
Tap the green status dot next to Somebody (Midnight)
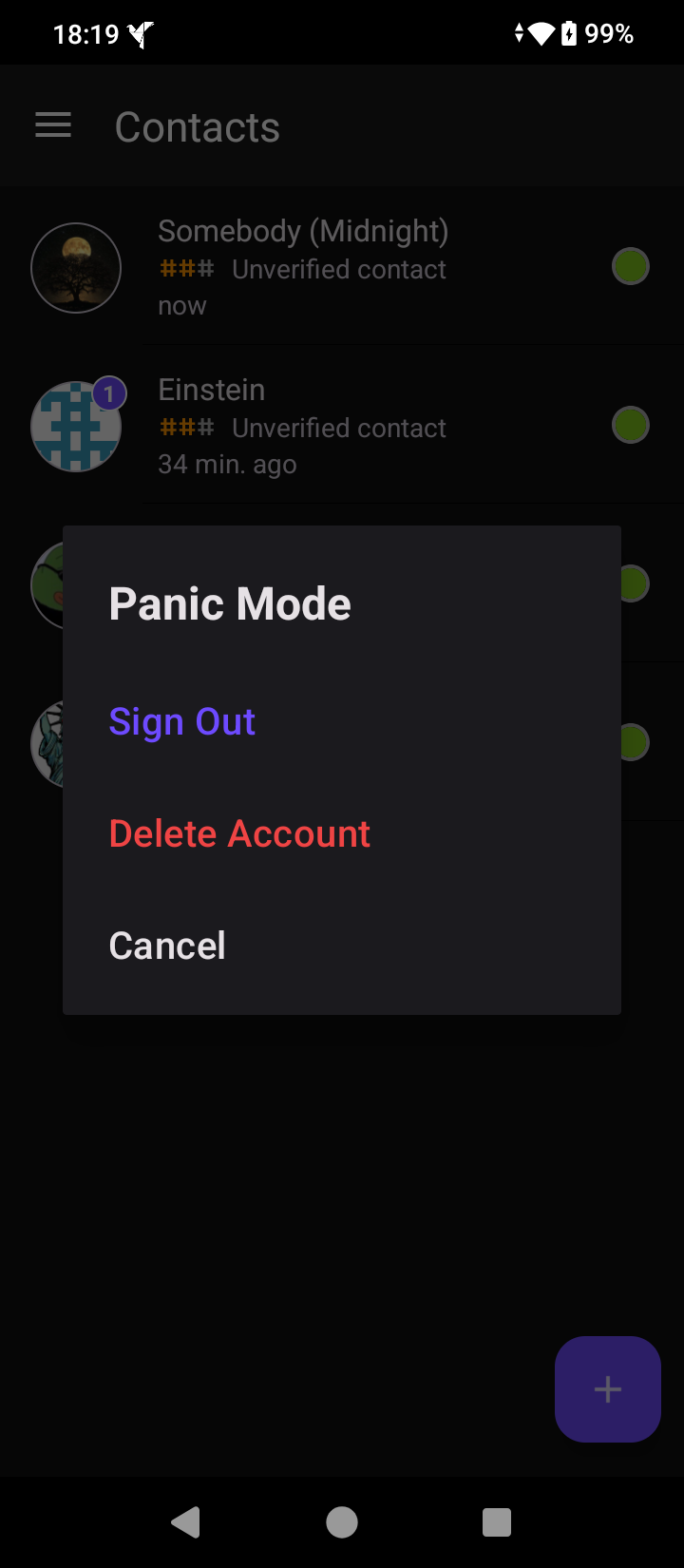click(x=631, y=266)
